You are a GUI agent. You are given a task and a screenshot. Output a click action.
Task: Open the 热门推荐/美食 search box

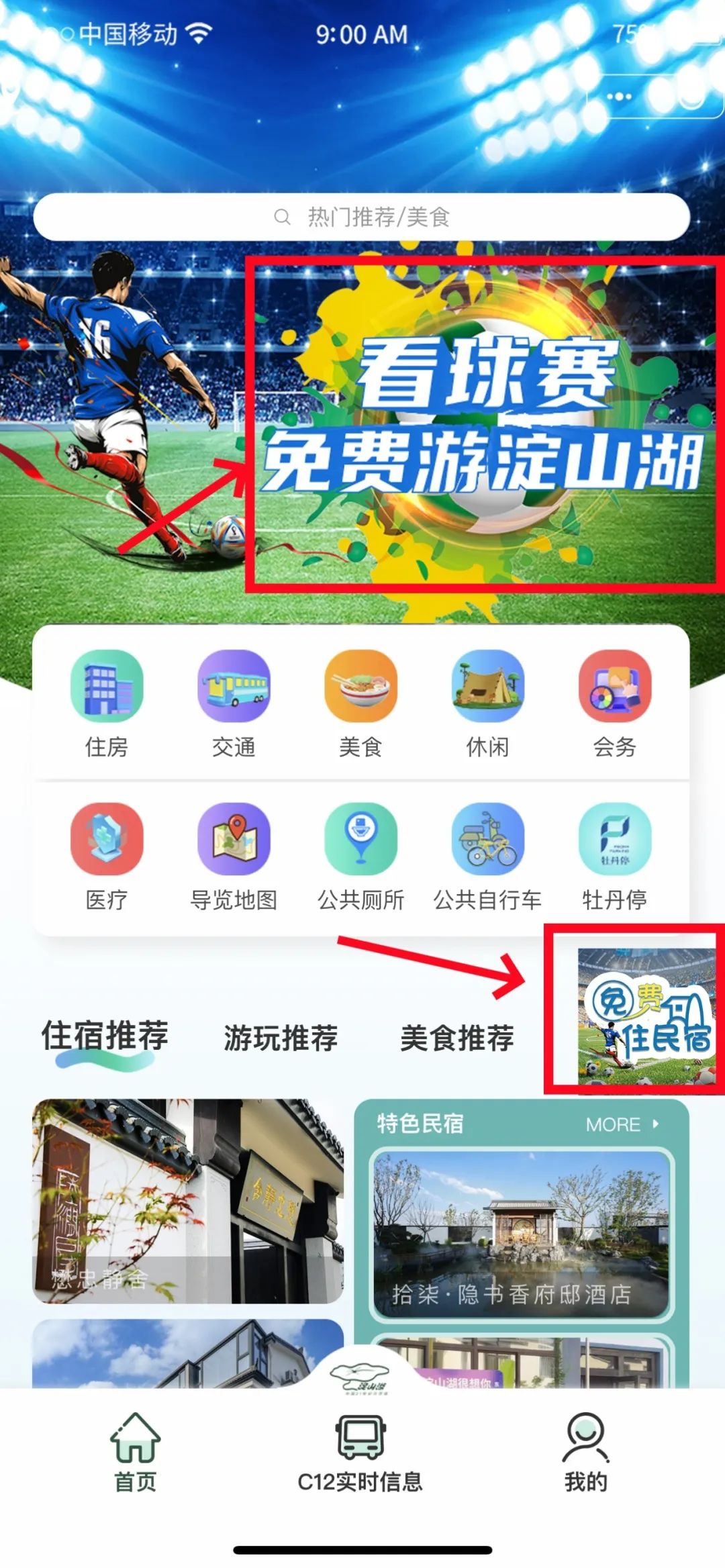click(362, 217)
